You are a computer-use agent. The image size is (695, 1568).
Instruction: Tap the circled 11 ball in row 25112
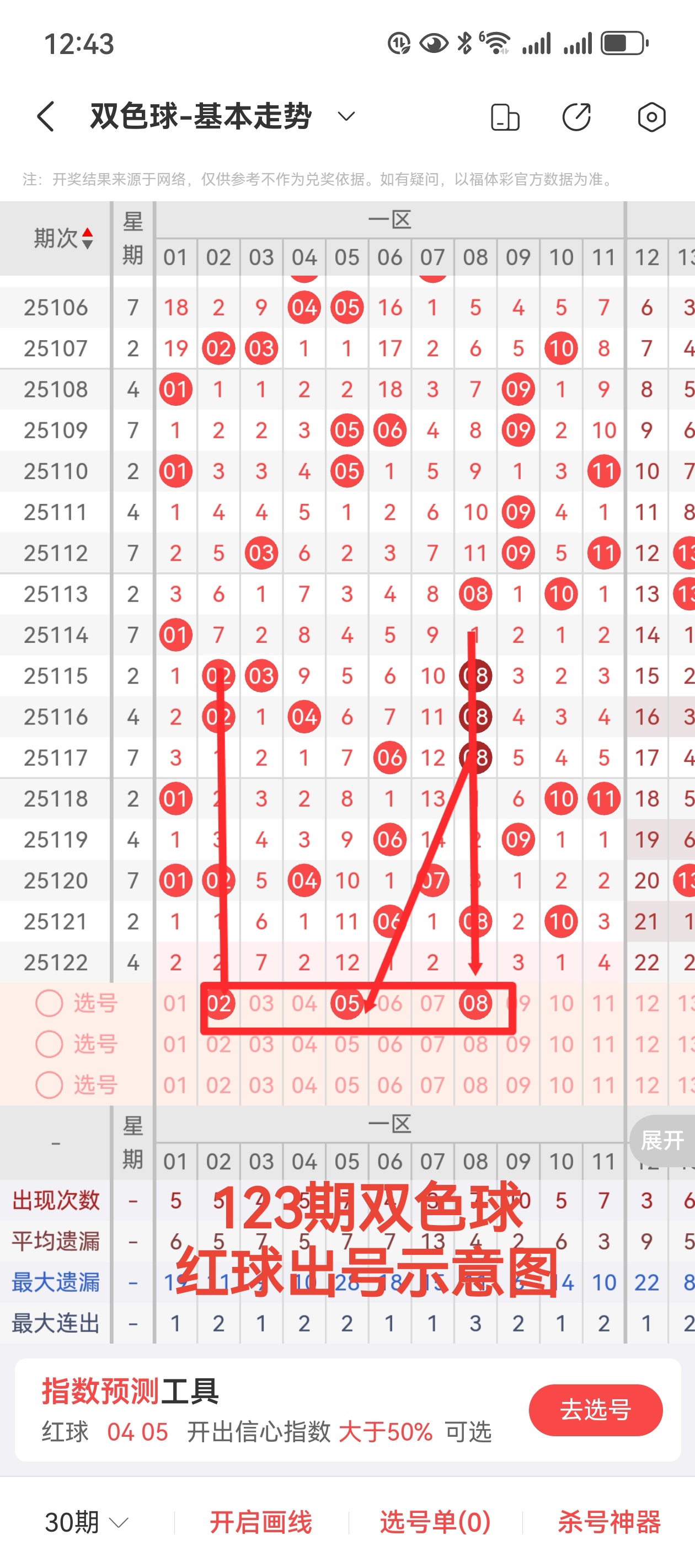point(603,552)
